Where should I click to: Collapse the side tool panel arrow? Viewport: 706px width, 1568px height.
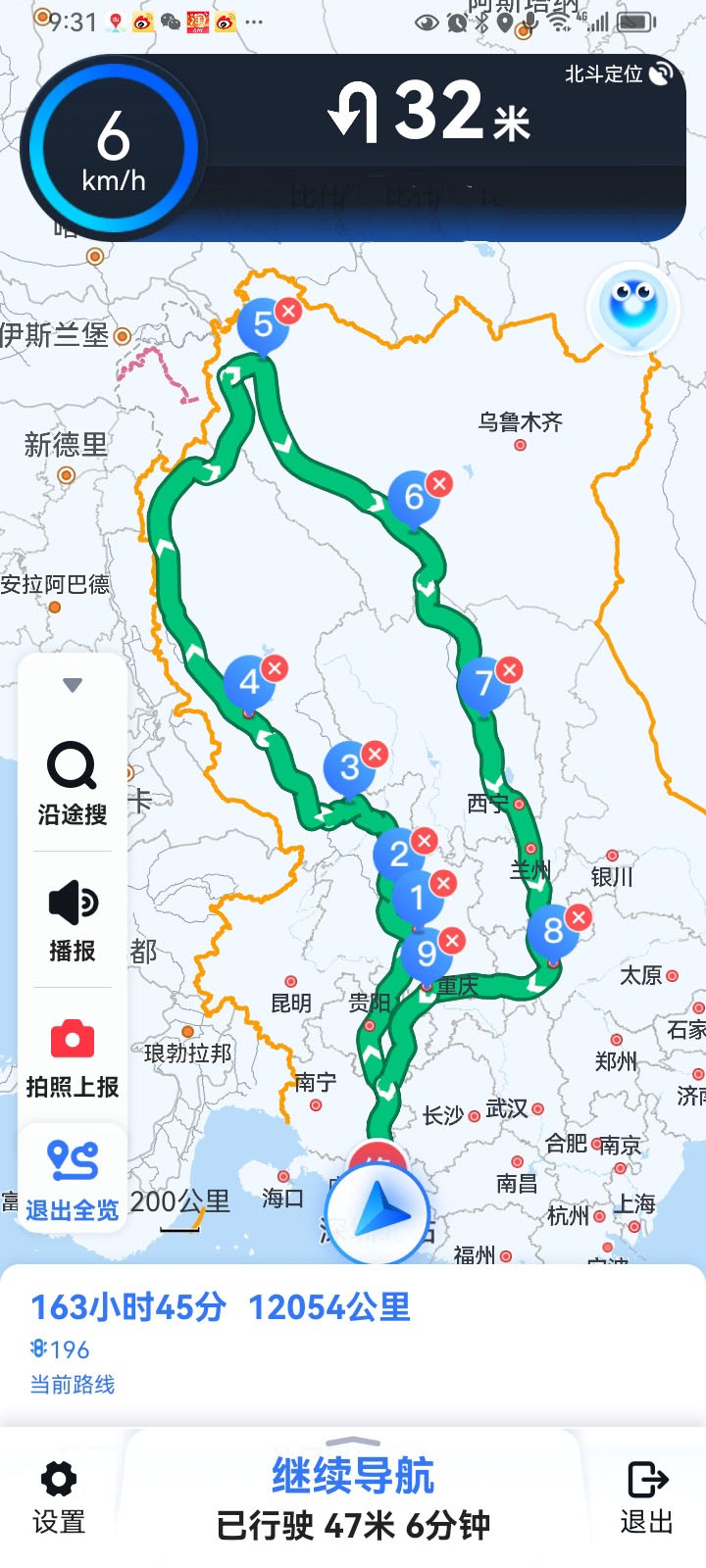tap(73, 685)
